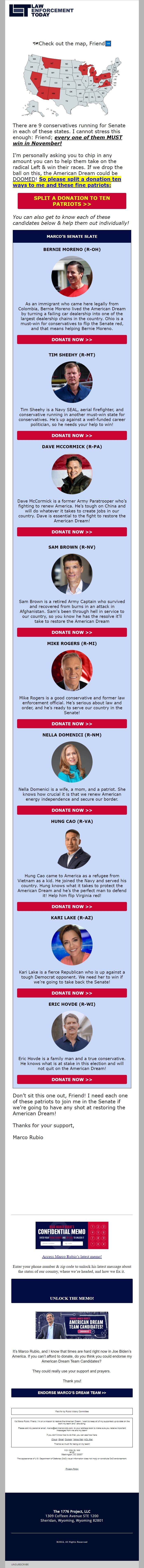
Task: Donate now to Mike Rogers
Action: (x=72, y=724)
